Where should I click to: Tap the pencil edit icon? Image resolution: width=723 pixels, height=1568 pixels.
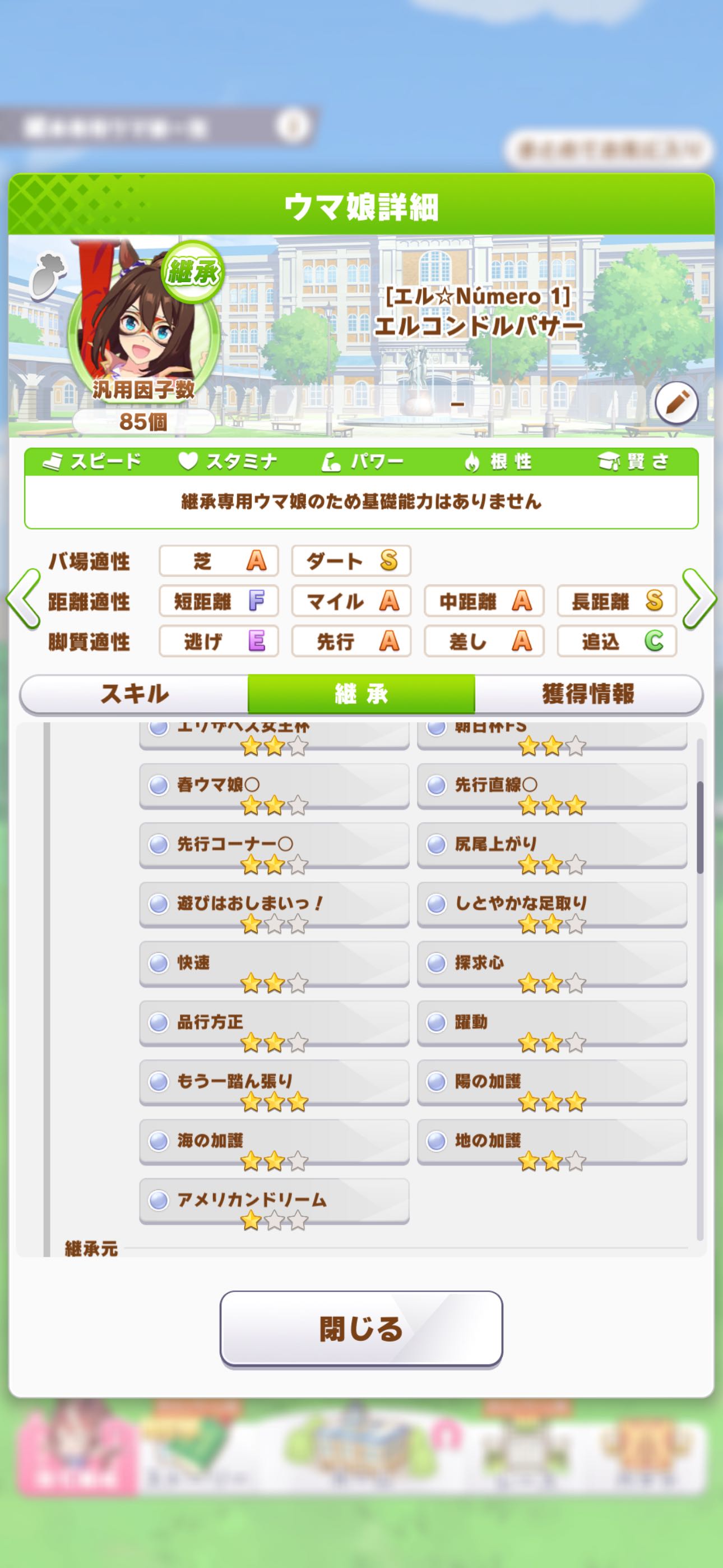pos(676,403)
